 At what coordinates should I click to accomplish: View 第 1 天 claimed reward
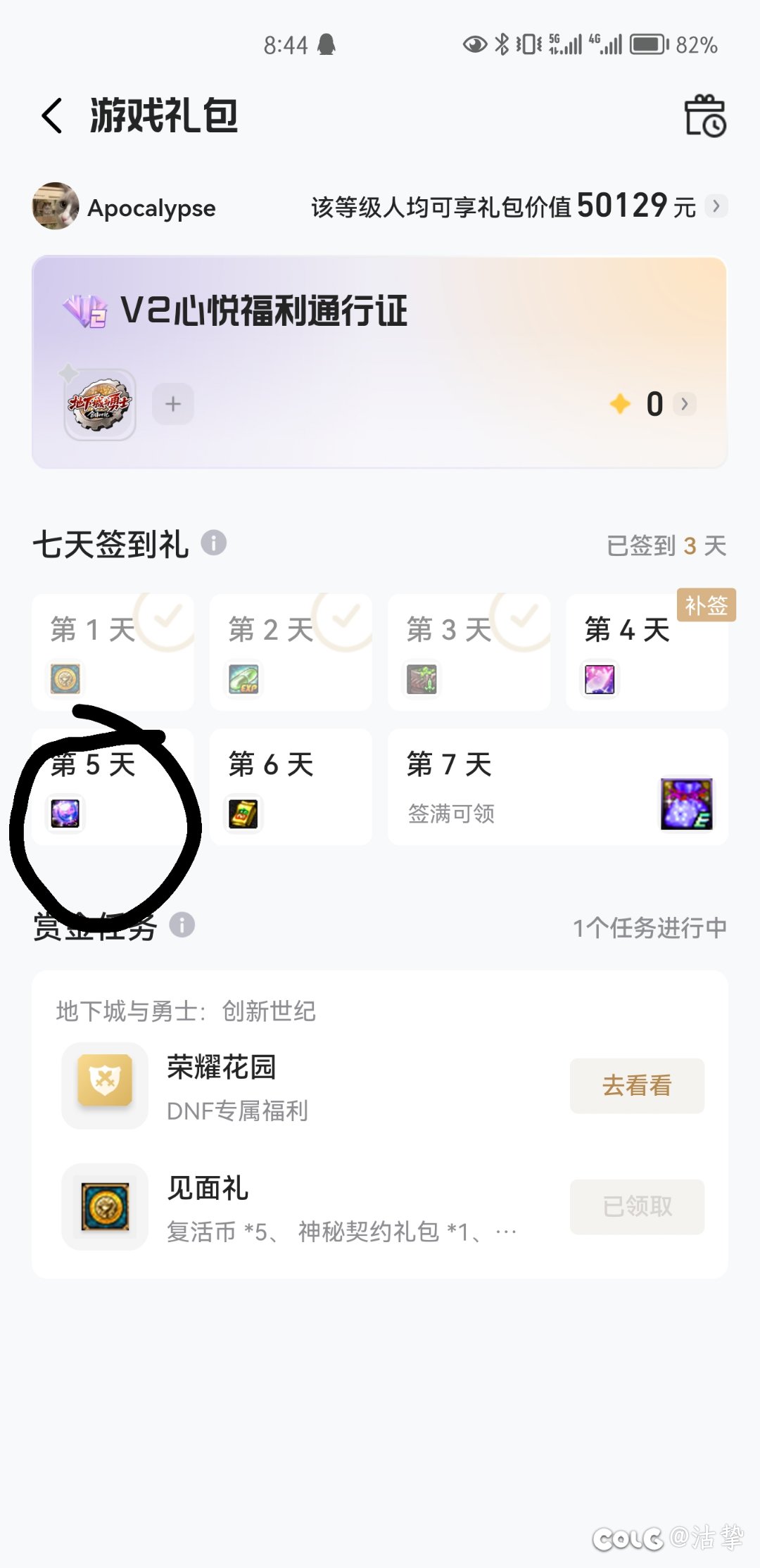pyautogui.click(x=113, y=653)
